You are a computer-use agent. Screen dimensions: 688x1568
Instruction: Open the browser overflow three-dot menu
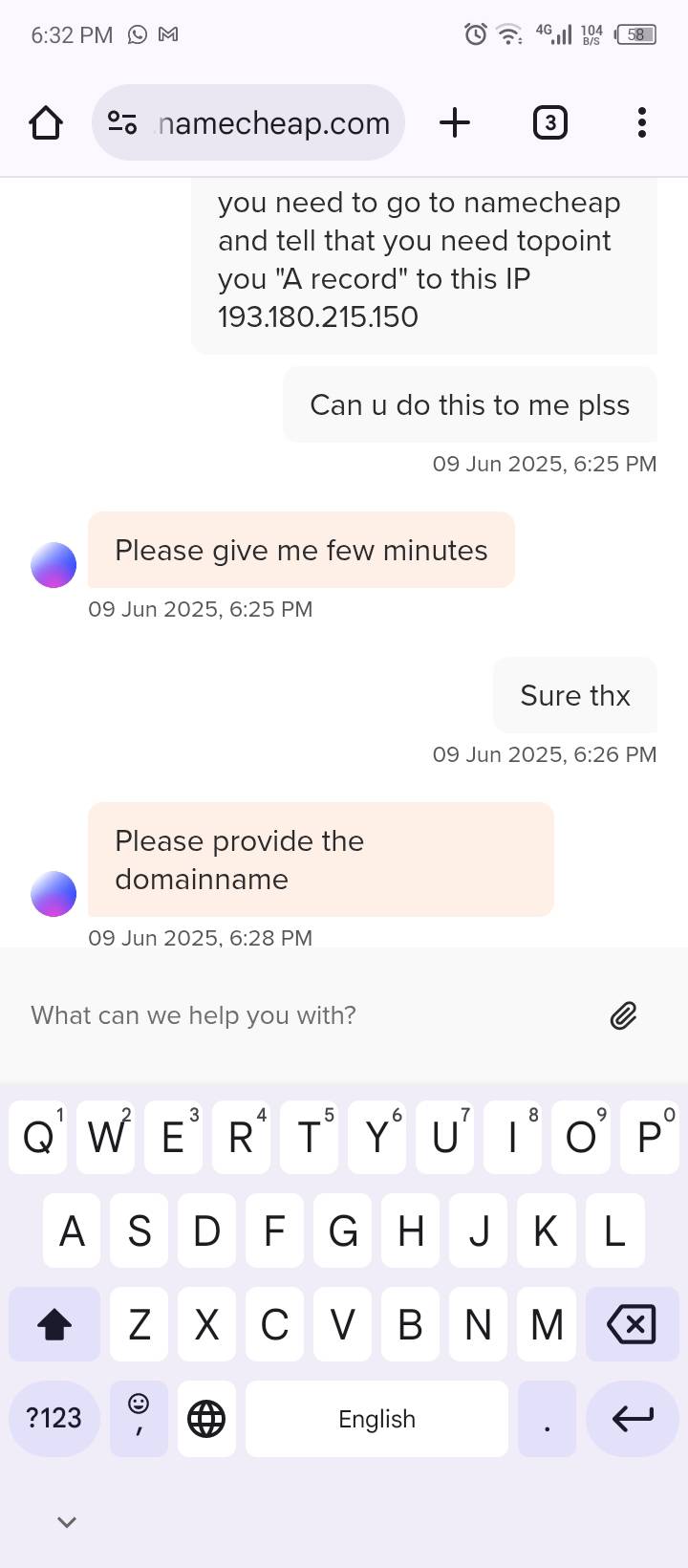click(x=641, y=122)
